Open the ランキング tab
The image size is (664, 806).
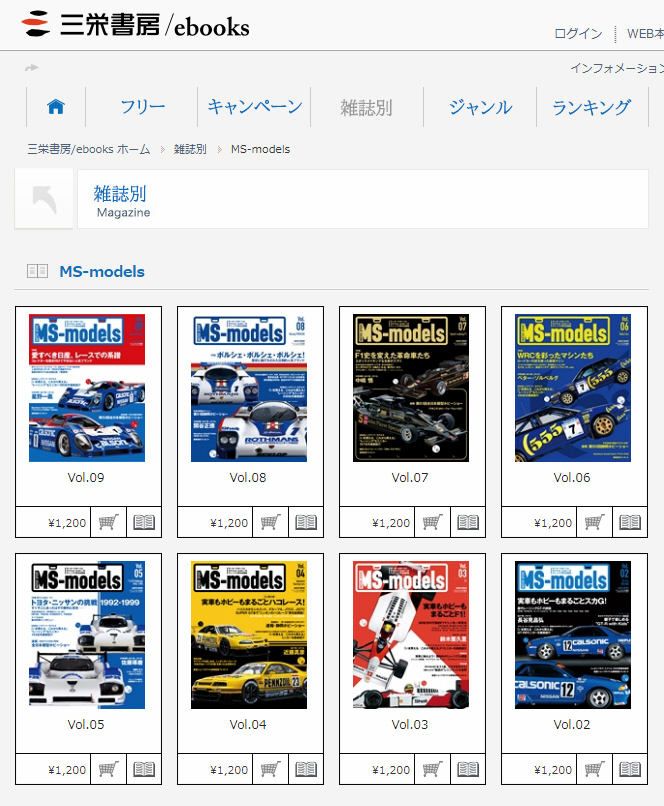[x=591, y=107]
